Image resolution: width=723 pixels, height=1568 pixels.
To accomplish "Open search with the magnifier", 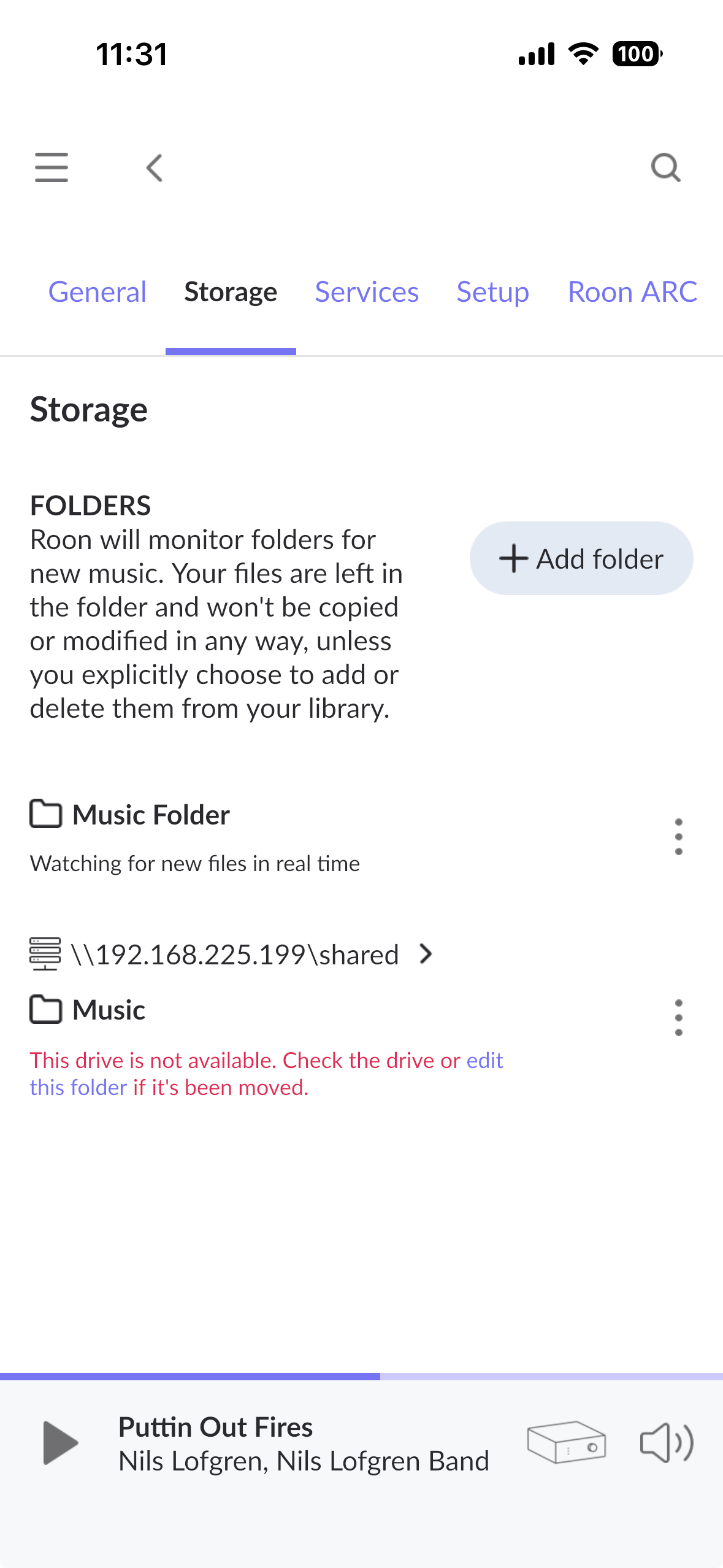I will (x=665, y=167).
